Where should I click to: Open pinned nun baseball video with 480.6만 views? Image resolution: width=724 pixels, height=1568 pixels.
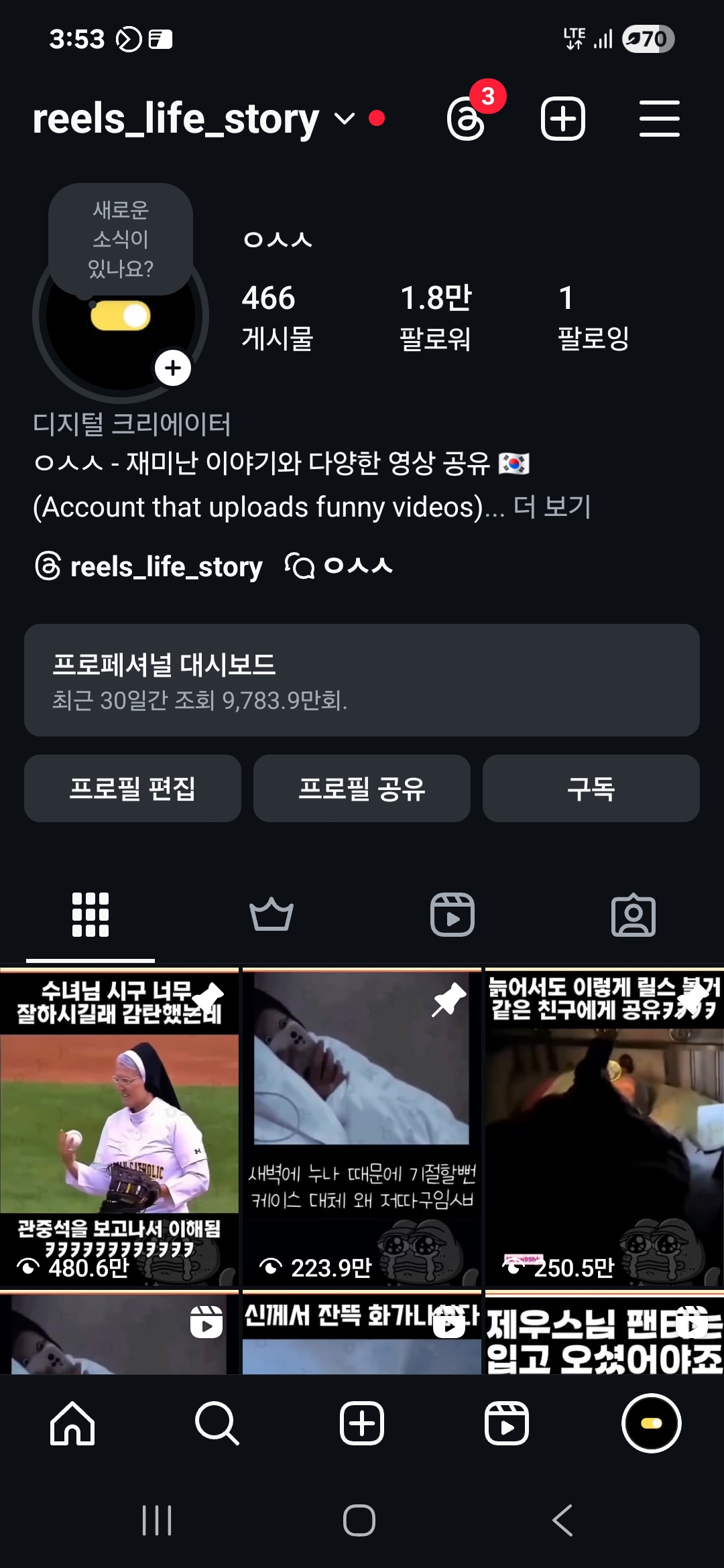[119, 1126]
